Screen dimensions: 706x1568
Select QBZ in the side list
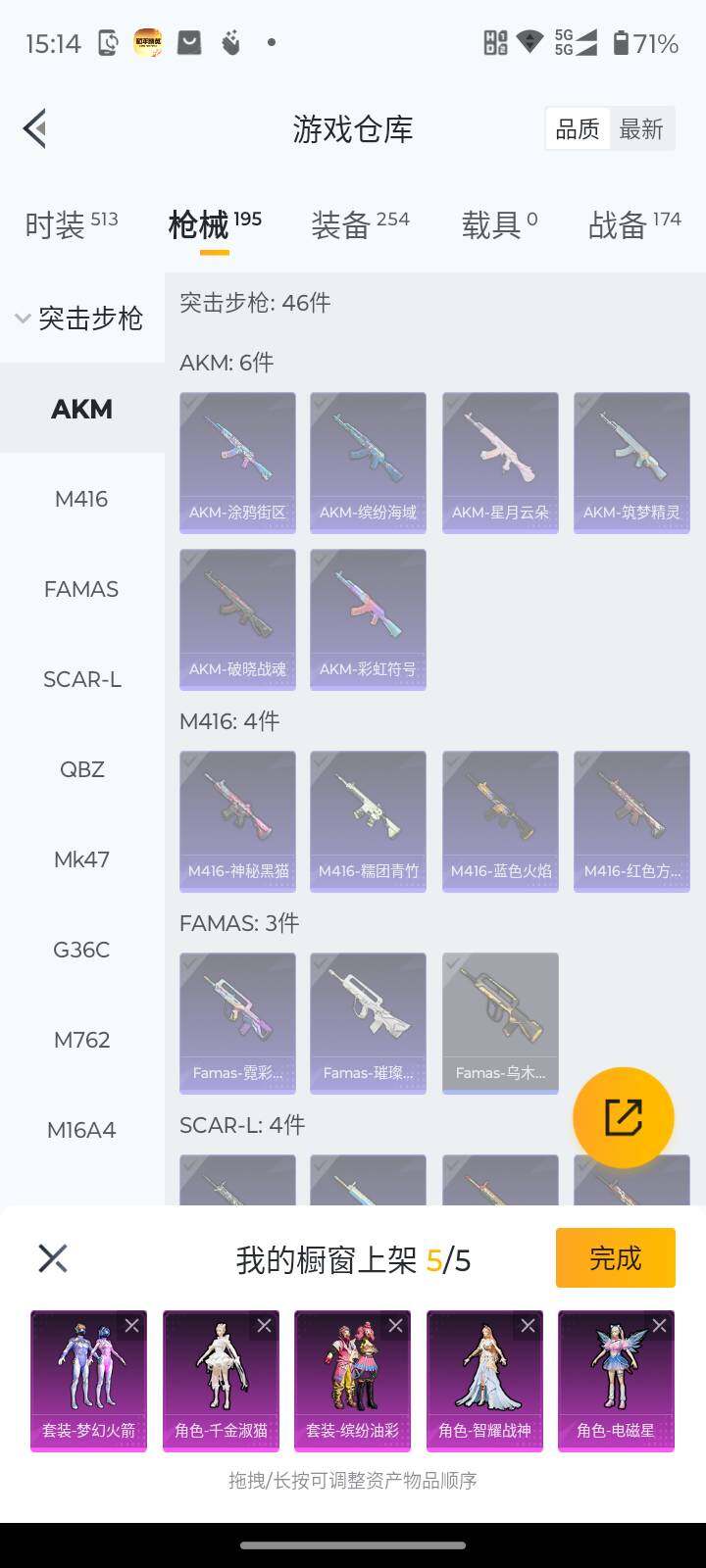pyautogui.click(x=81, y=769)
